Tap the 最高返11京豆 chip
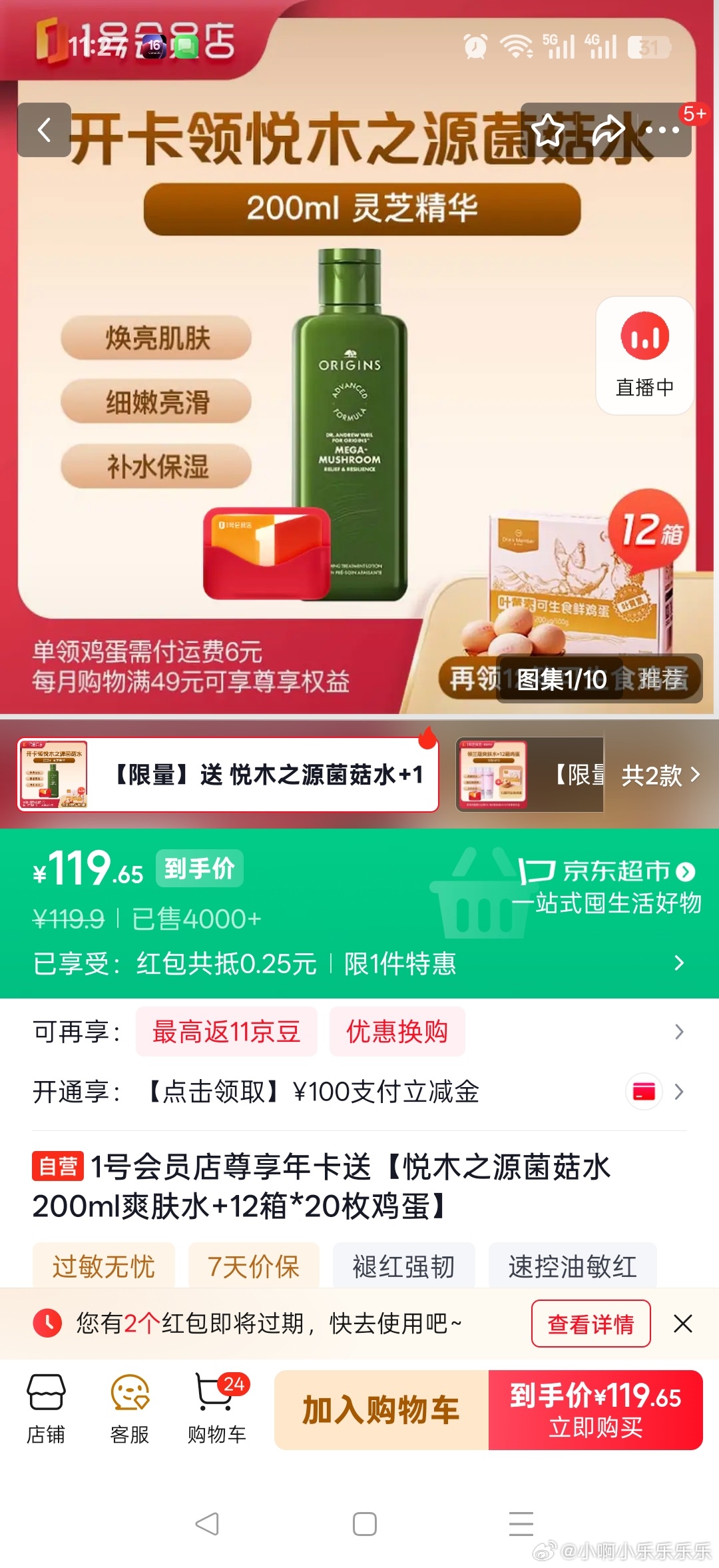 226,1032
